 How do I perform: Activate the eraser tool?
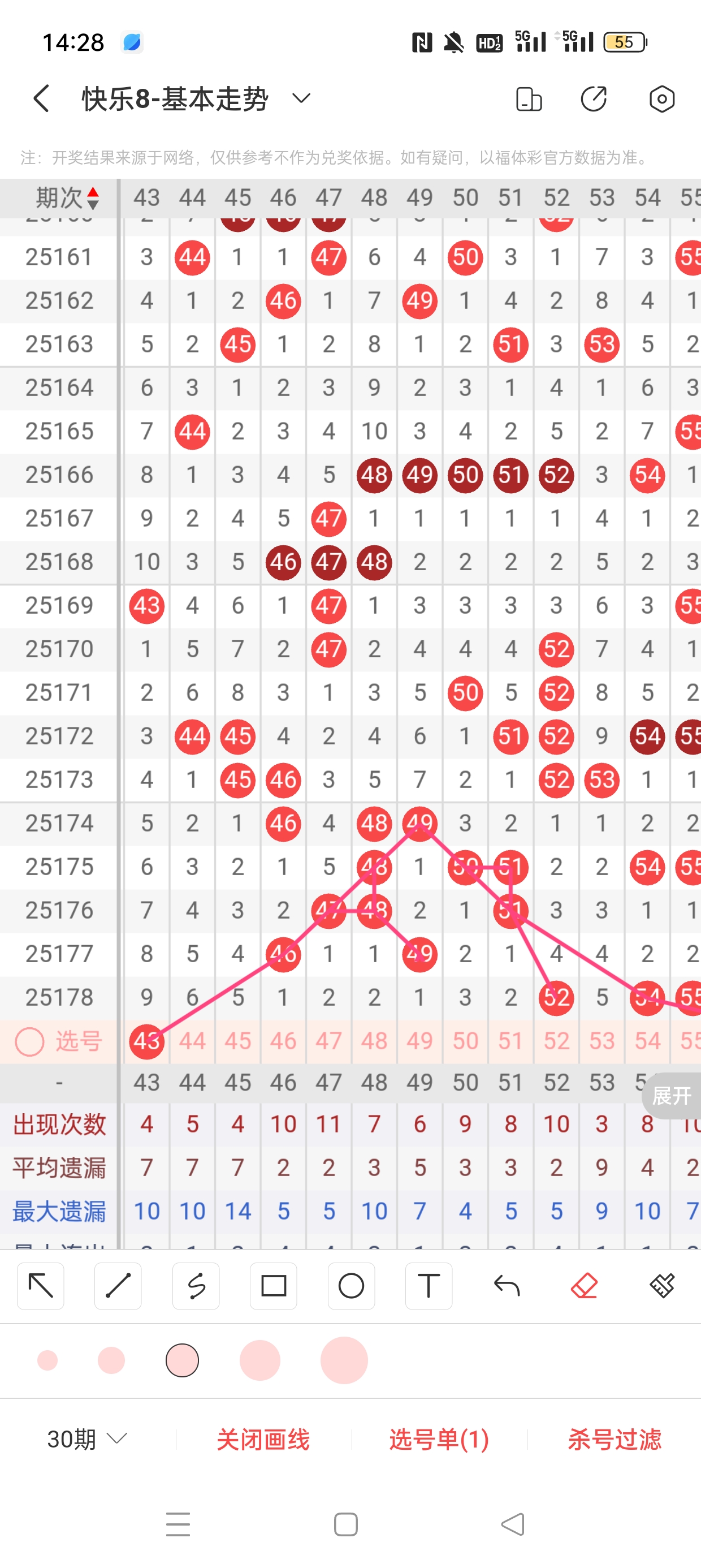click(584, 1286)
